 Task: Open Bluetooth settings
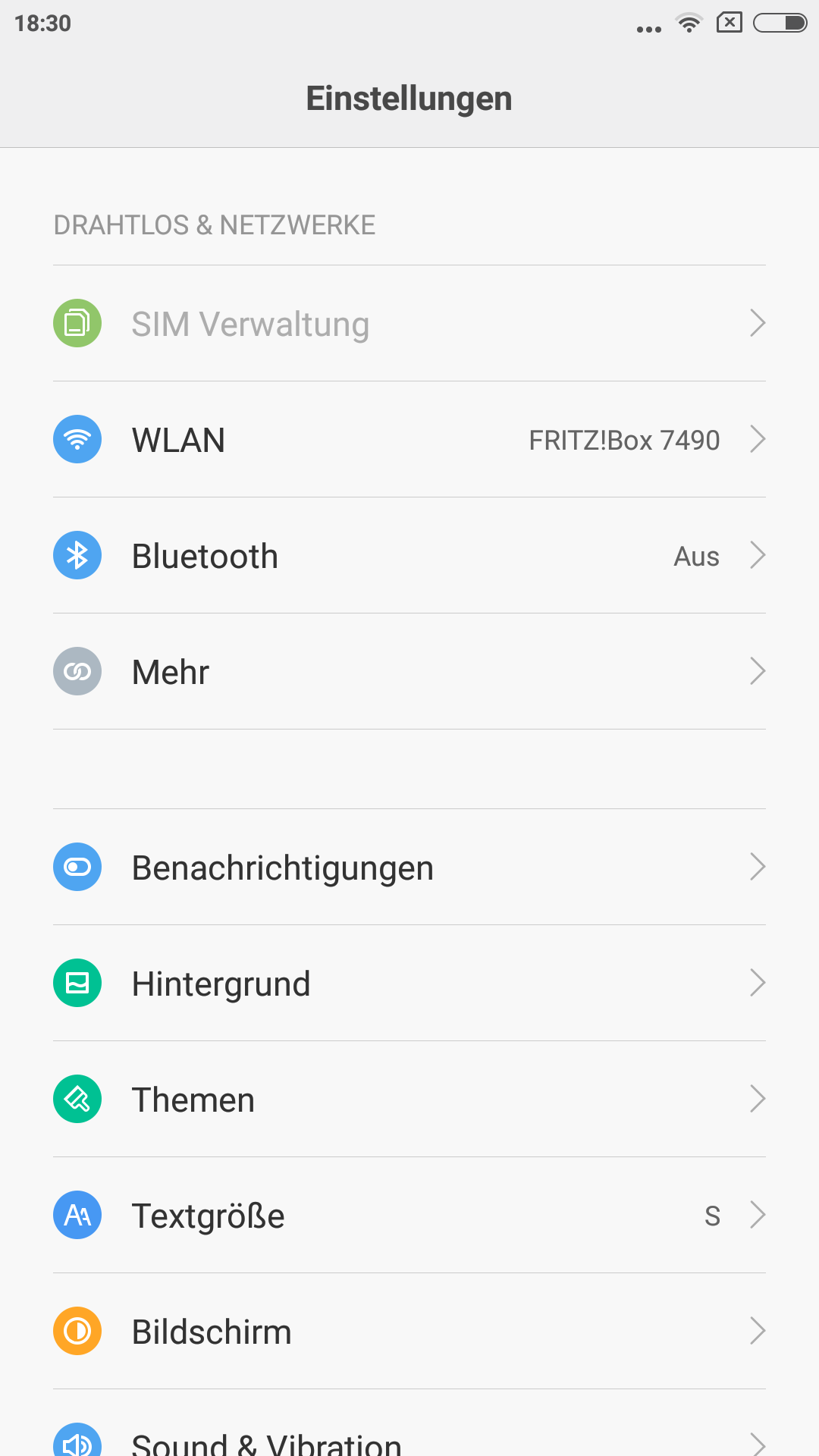coord(409,555)
